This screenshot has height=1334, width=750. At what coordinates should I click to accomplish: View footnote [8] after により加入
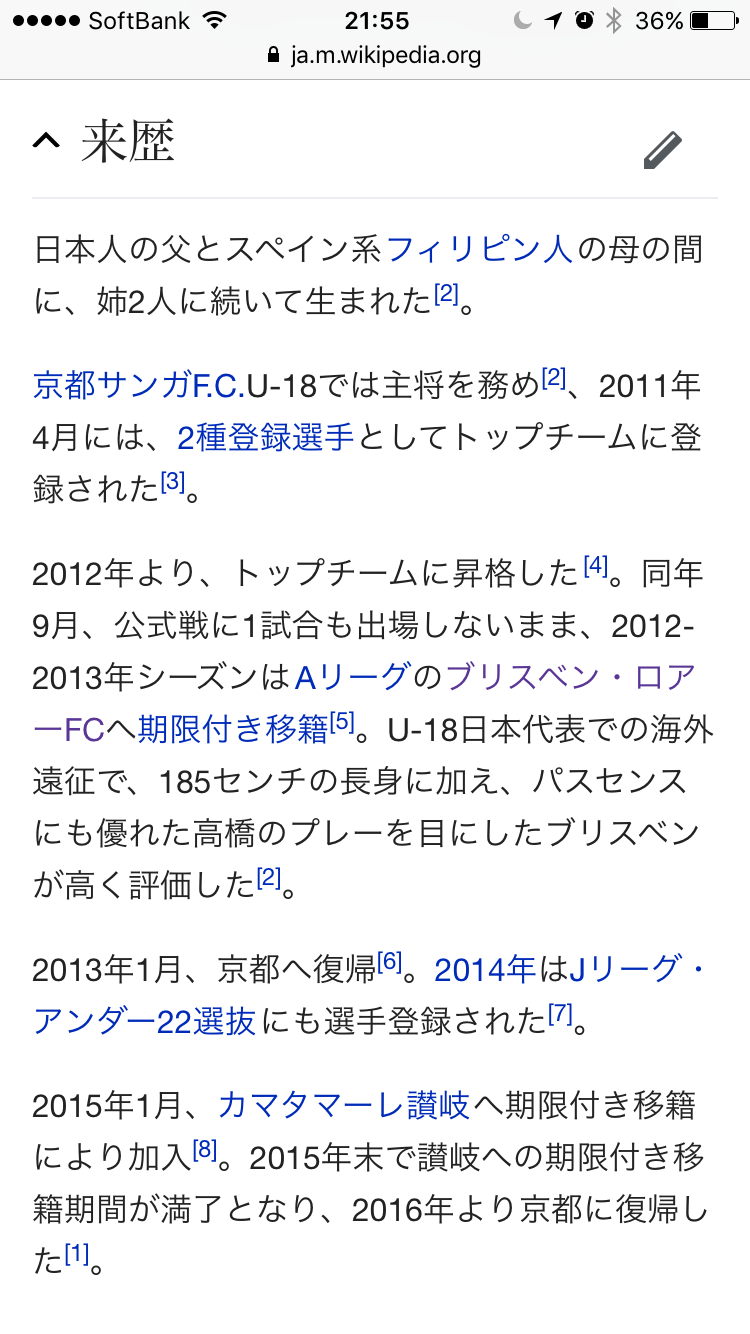tap(204, 1151)
